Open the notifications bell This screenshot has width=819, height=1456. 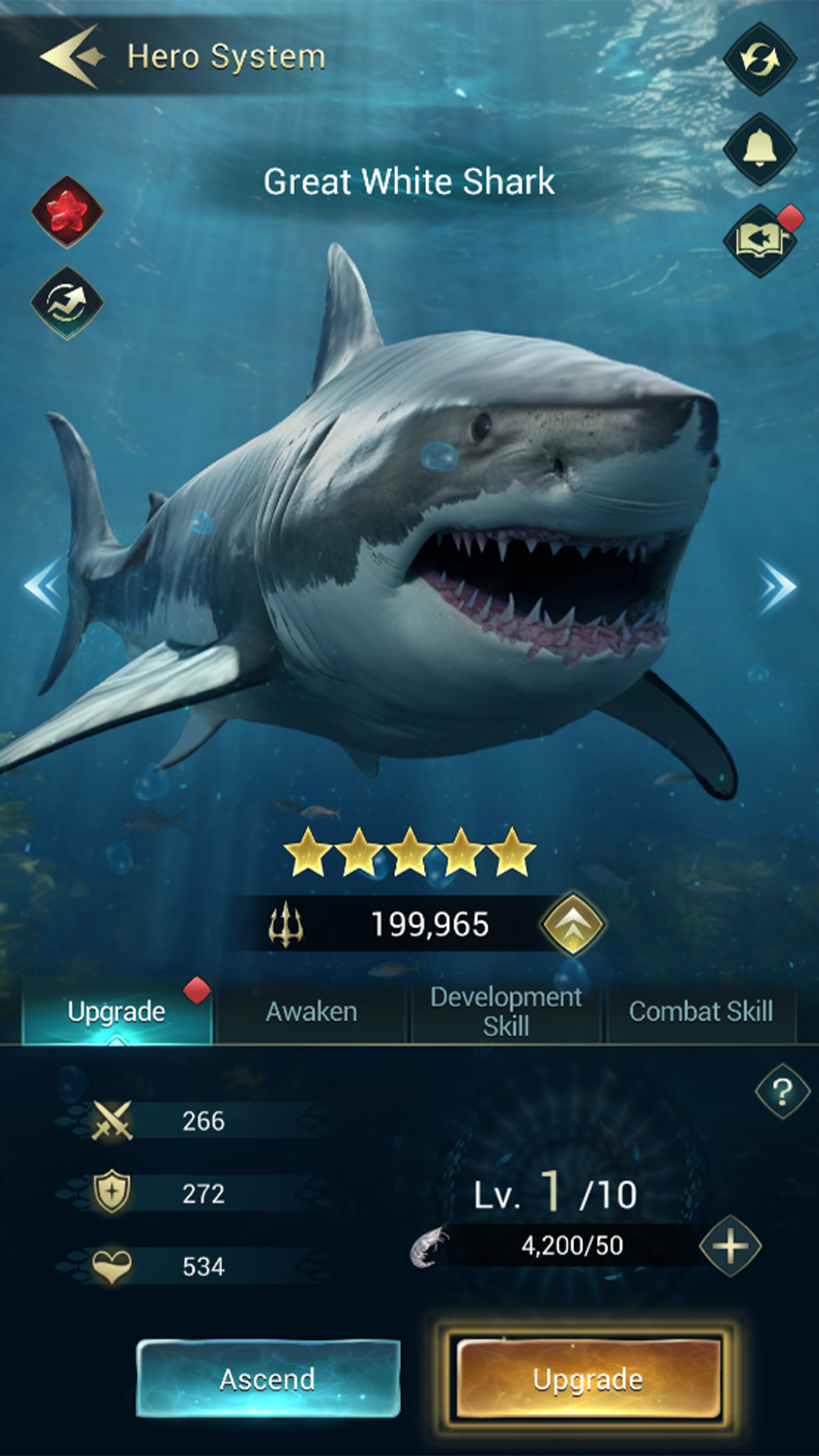click(760, 149)
